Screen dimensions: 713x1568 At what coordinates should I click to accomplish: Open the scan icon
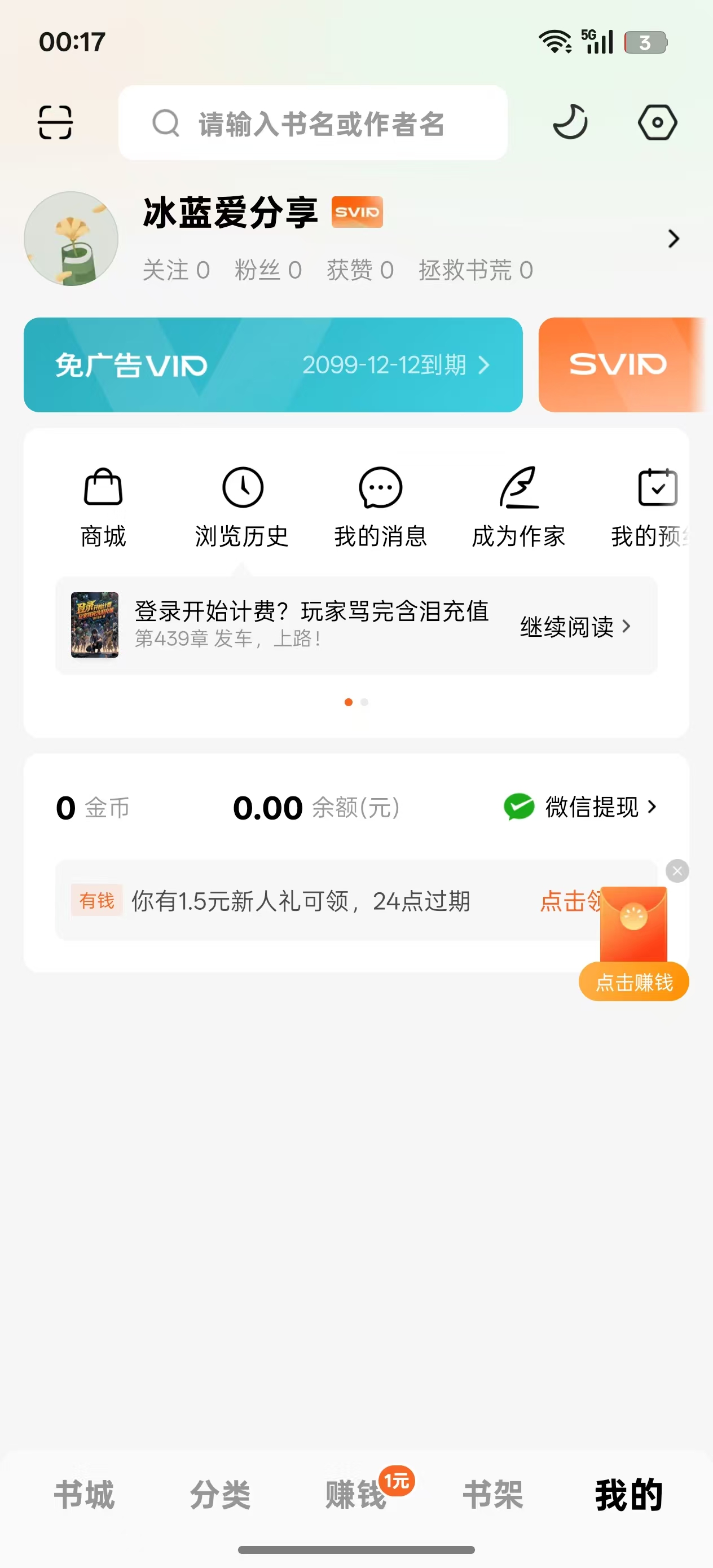pos(55,122)
